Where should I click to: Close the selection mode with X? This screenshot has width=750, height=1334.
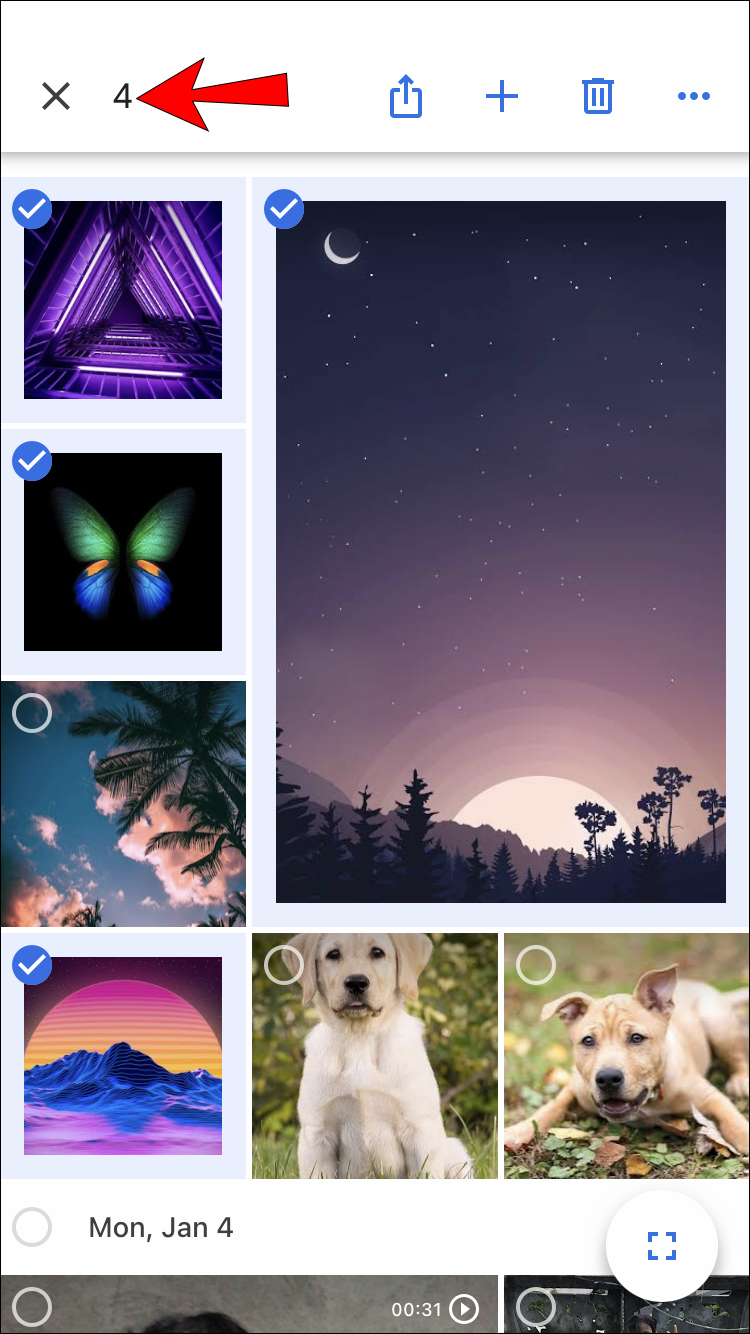pos(56,96)
